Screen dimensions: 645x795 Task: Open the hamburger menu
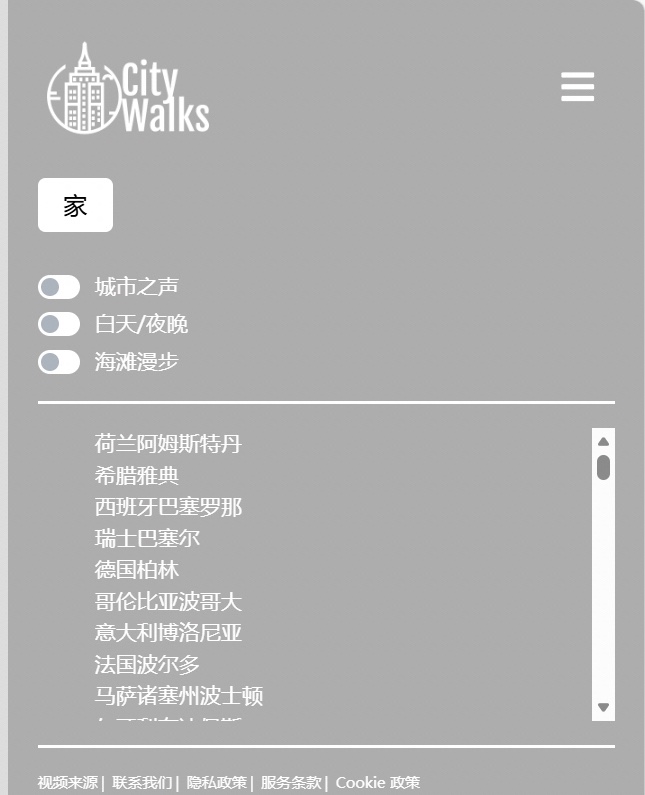click(577, 87)
